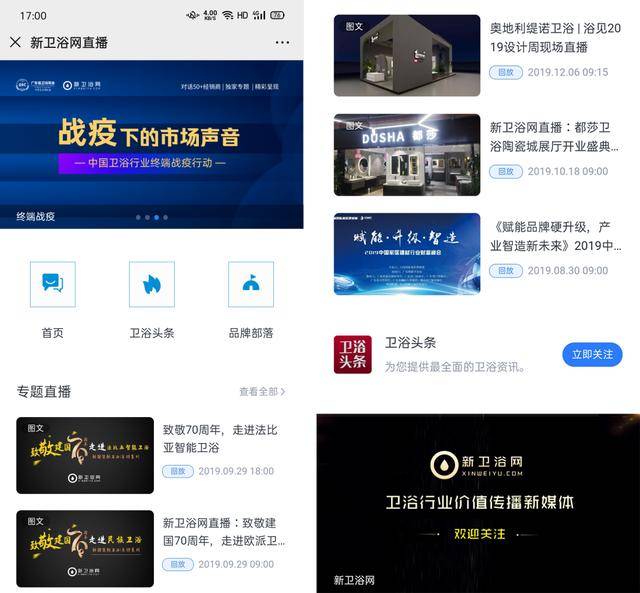Open the three-dot overflow menu
Image resolution: width=640 pixels, height=593 pixels.
point(282,43)
